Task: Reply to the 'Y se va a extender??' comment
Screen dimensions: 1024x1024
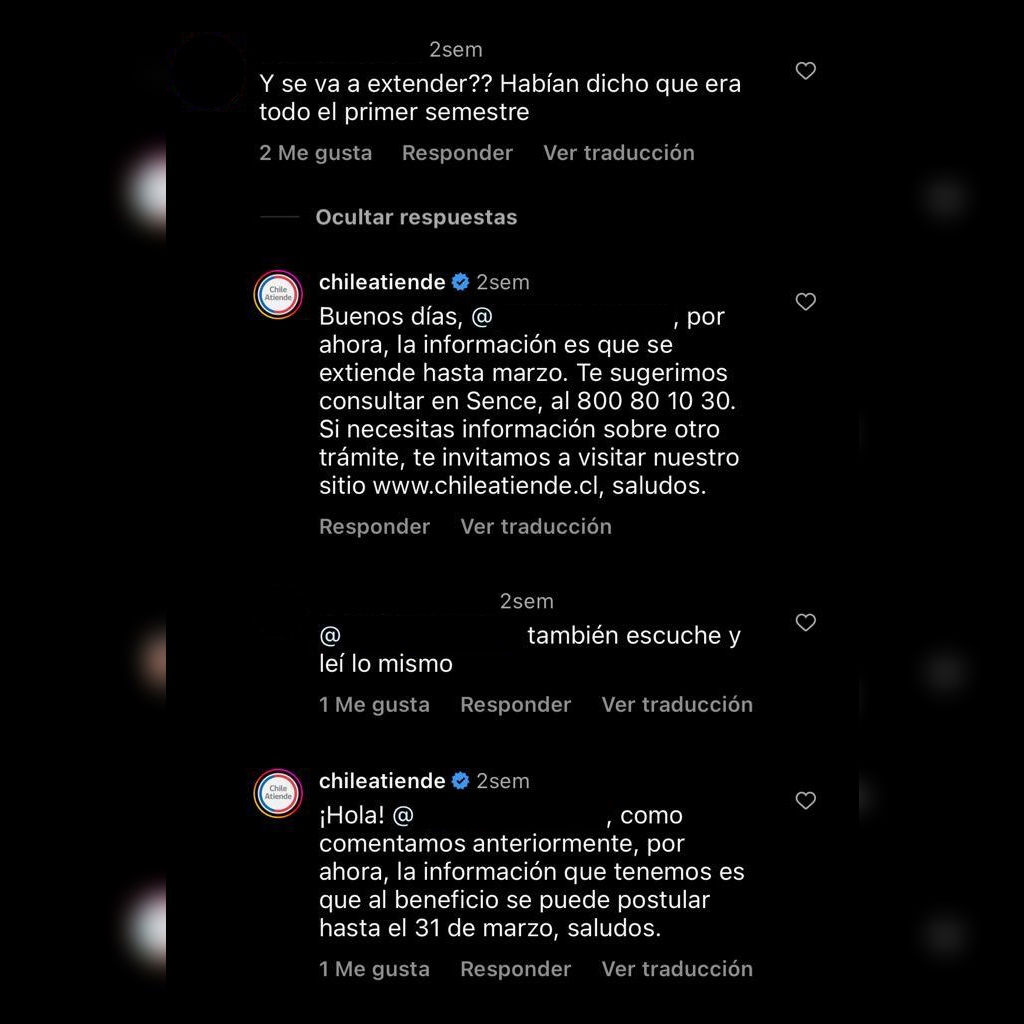Action: point(457,153)
